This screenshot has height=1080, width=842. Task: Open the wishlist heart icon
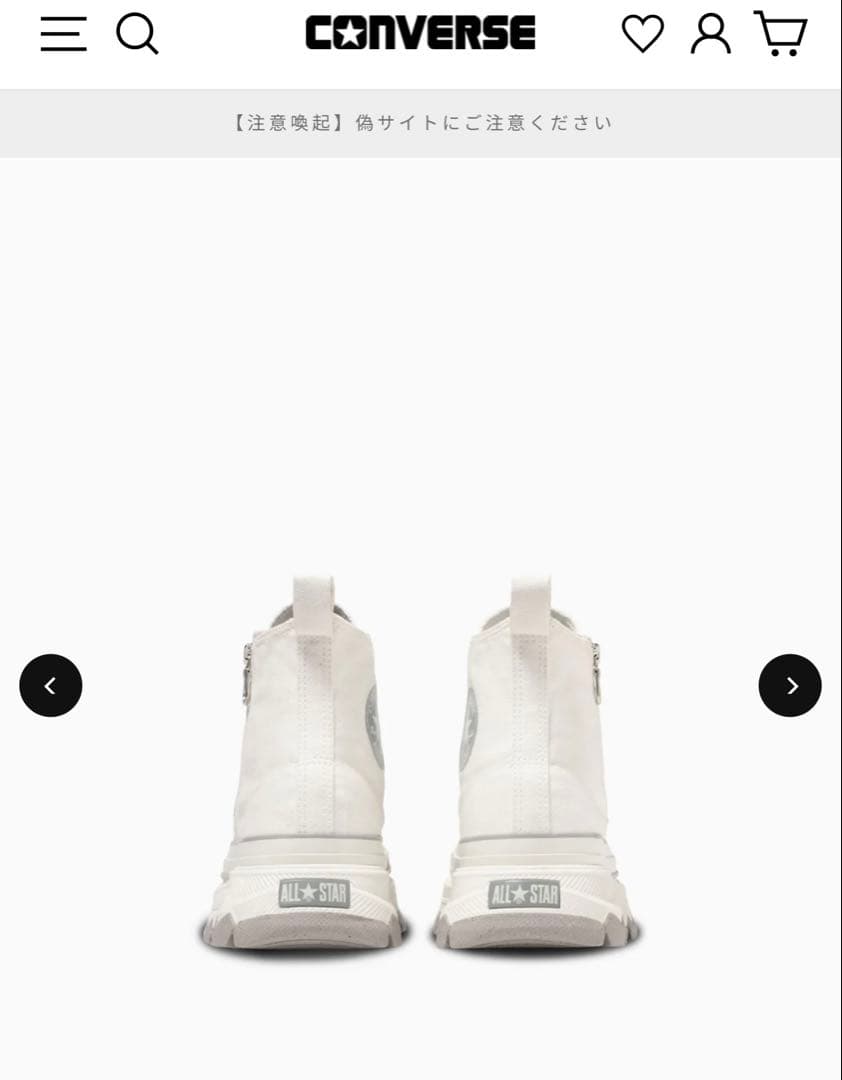[642, 34]
